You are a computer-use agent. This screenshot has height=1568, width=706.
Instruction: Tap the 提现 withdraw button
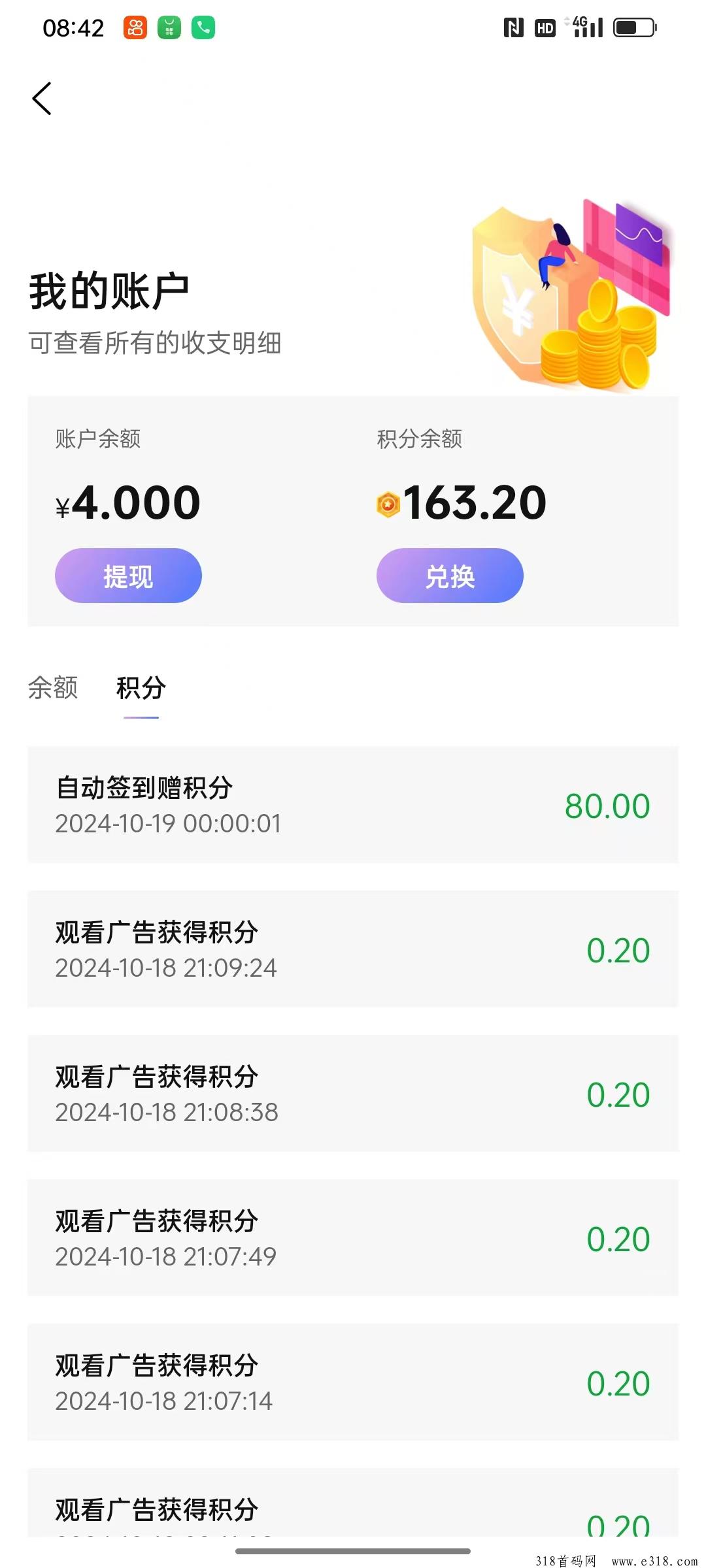(128, 576)
